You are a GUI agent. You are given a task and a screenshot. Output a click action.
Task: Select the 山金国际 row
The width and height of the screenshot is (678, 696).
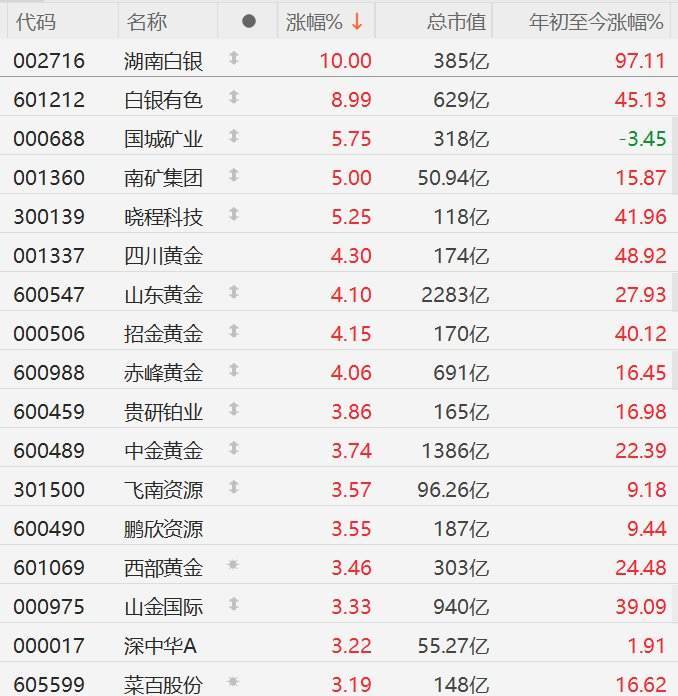[x=164, y=607]
